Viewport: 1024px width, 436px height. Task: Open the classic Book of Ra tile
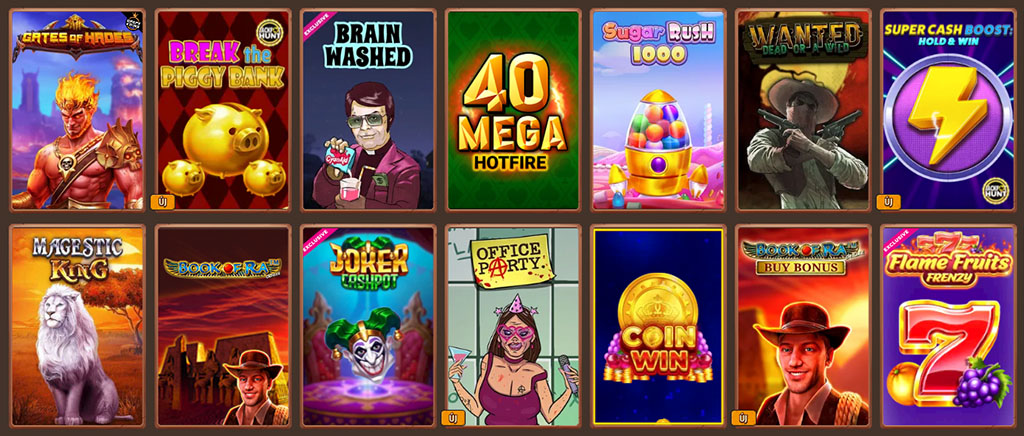(222, 326)
